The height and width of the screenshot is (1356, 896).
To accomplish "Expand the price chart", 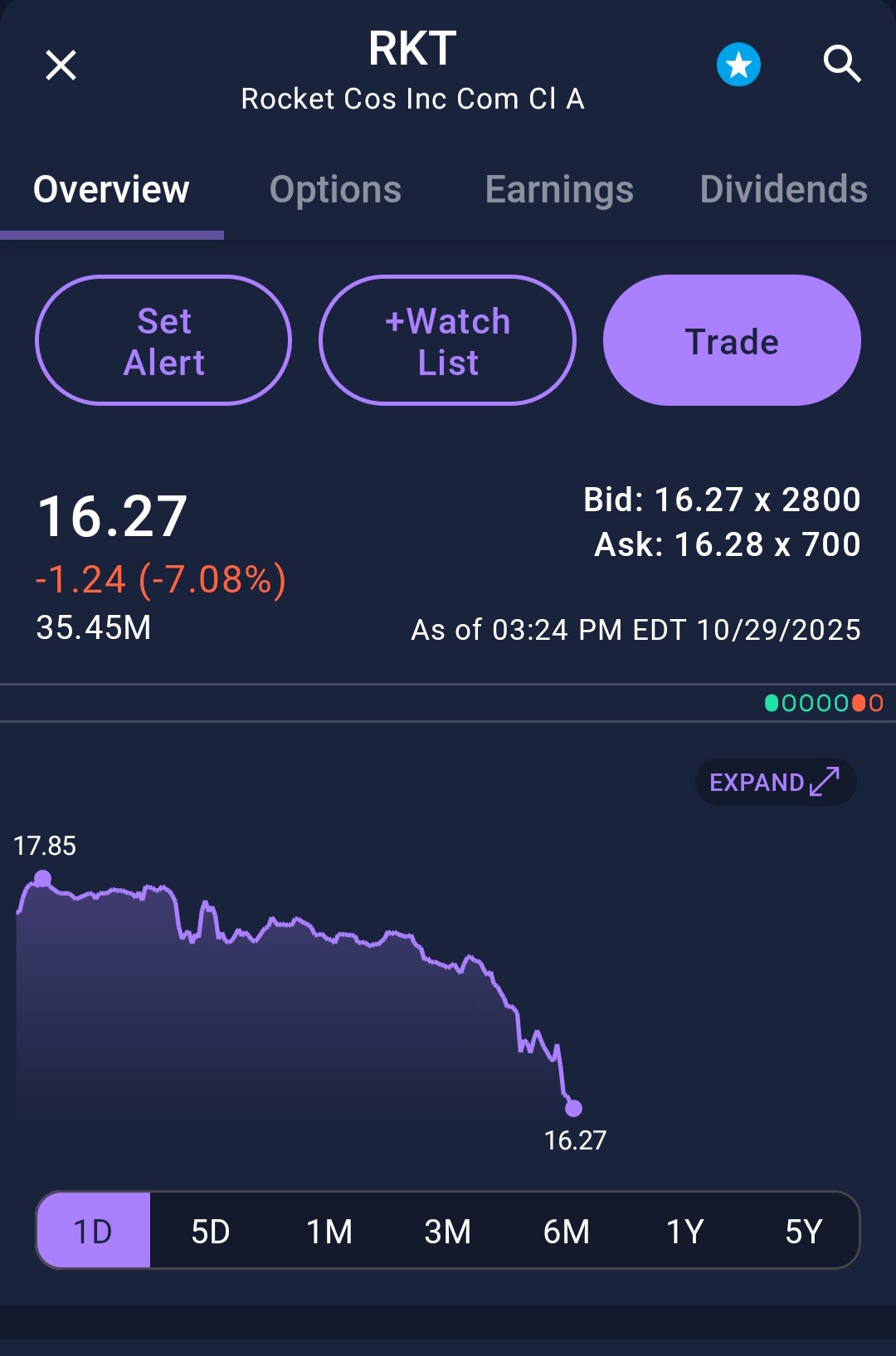I will [775, 782].
